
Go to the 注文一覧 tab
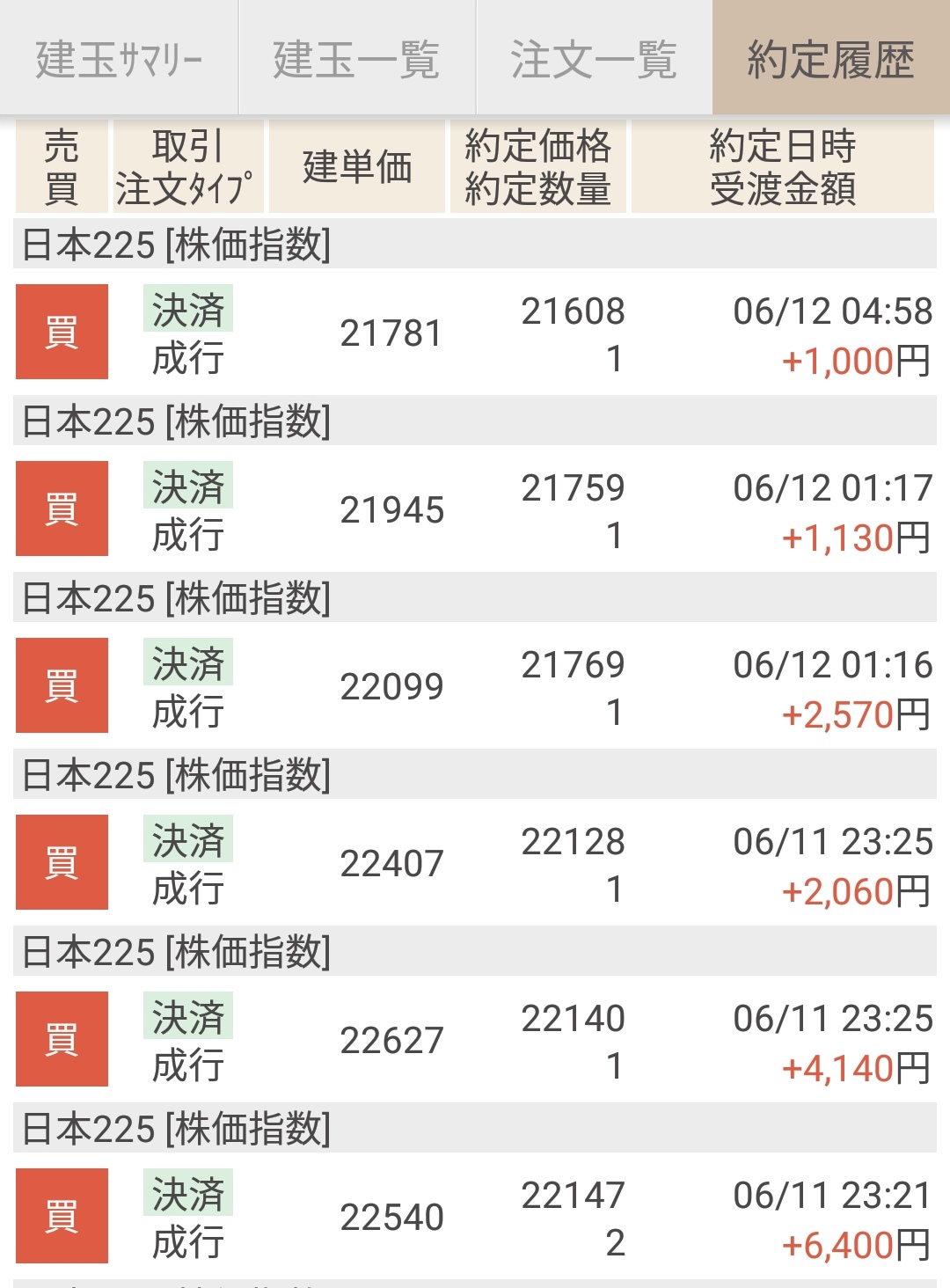click(x=594, y=60)
